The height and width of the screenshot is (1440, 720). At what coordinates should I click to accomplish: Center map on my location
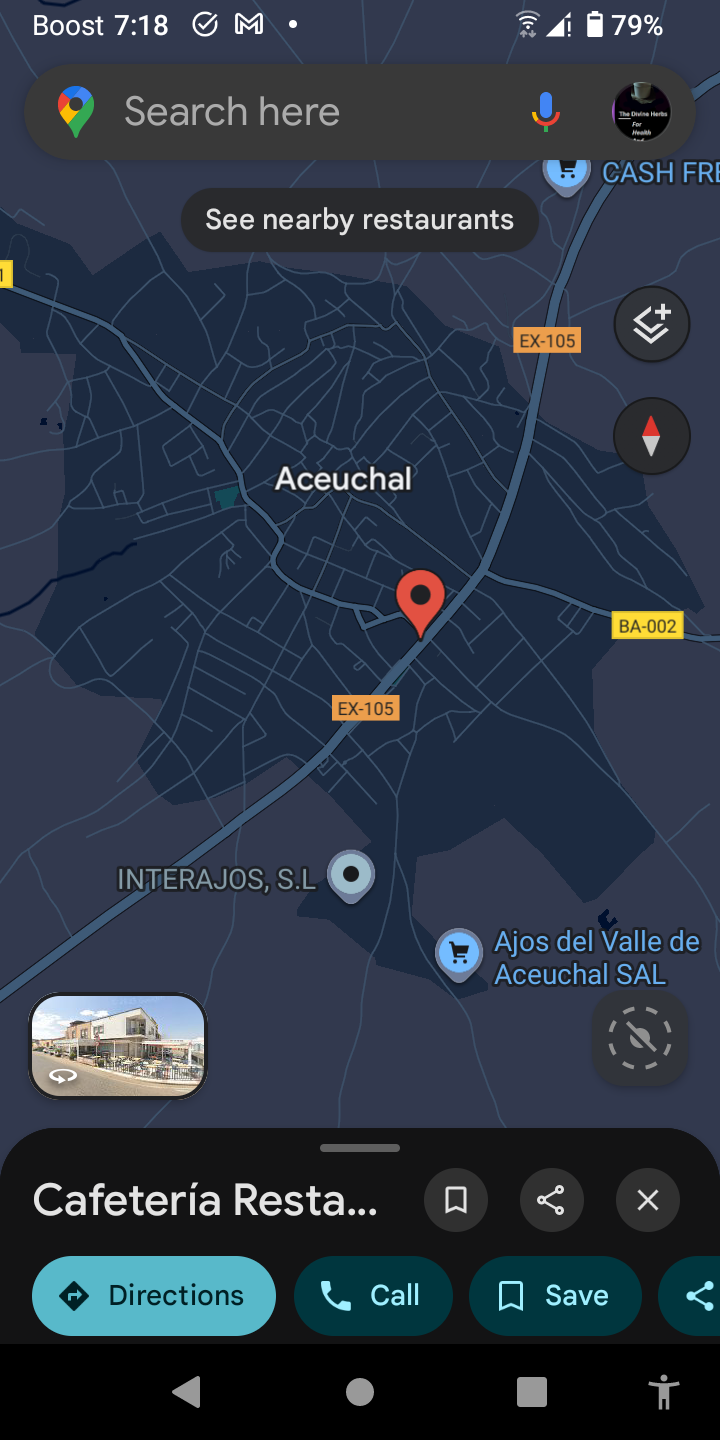click(x=640, y=1040)
